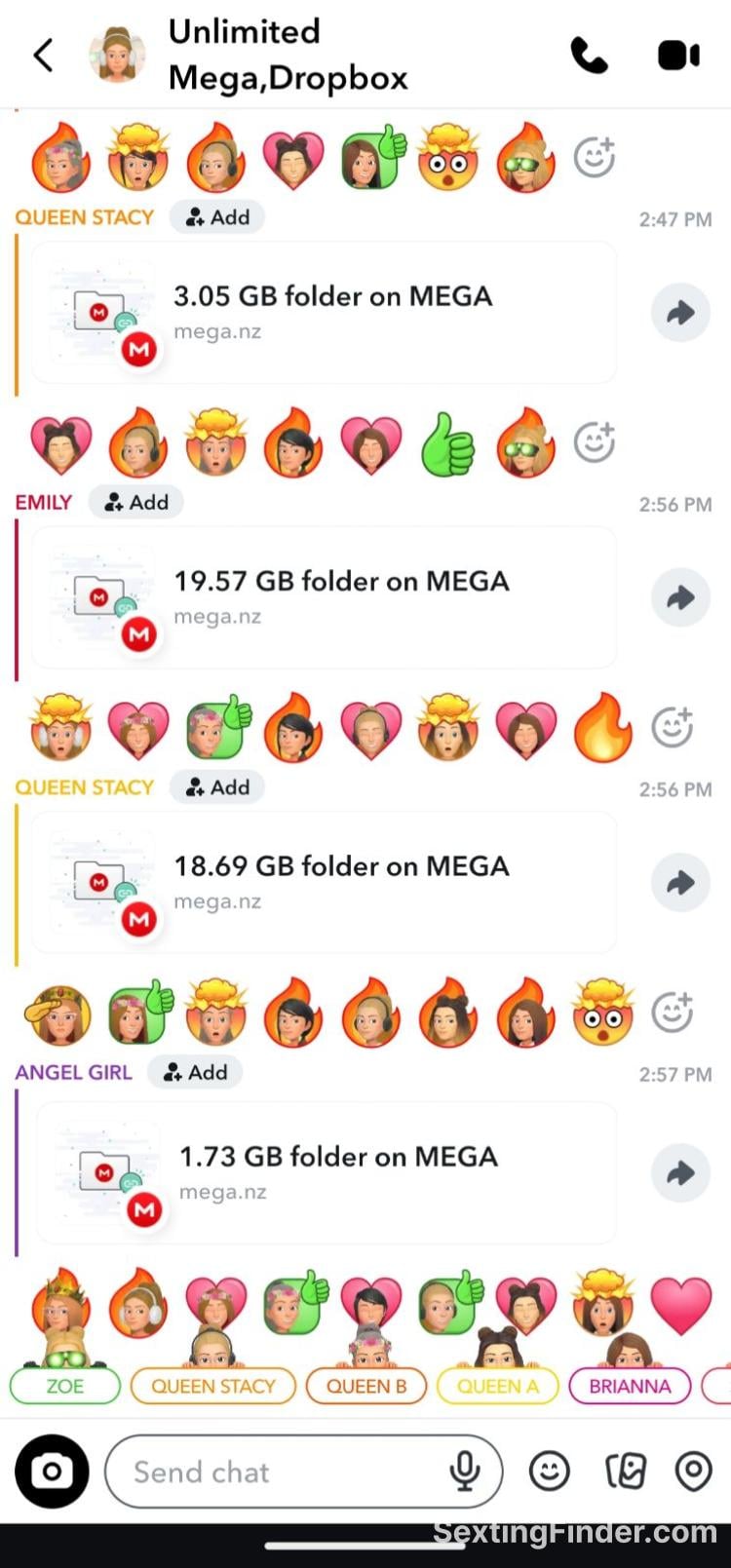Open the camera
Image resolution: width=731 pixels, height=1568 pixels.
click(x=52, y=1472)
